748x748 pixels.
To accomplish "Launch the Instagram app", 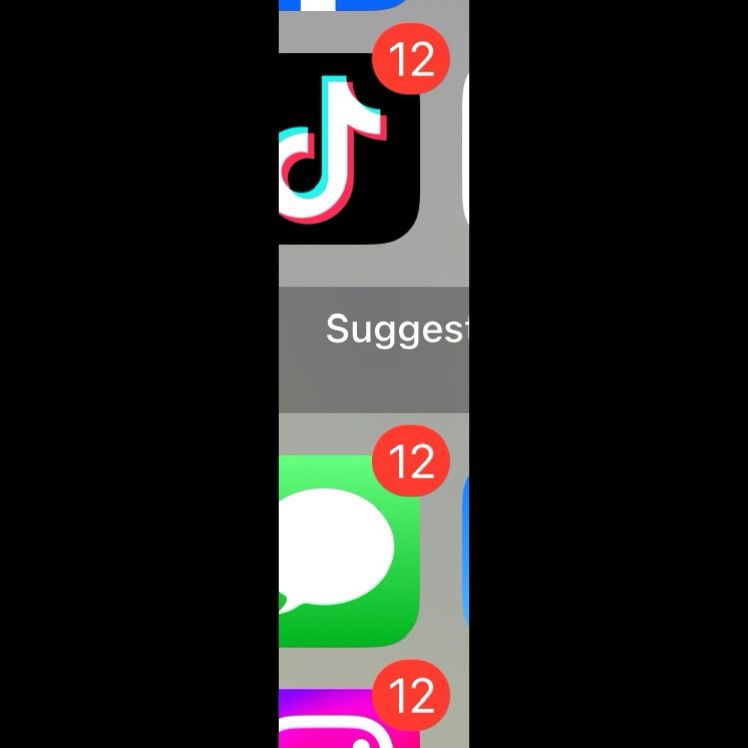I will (349, 718).
